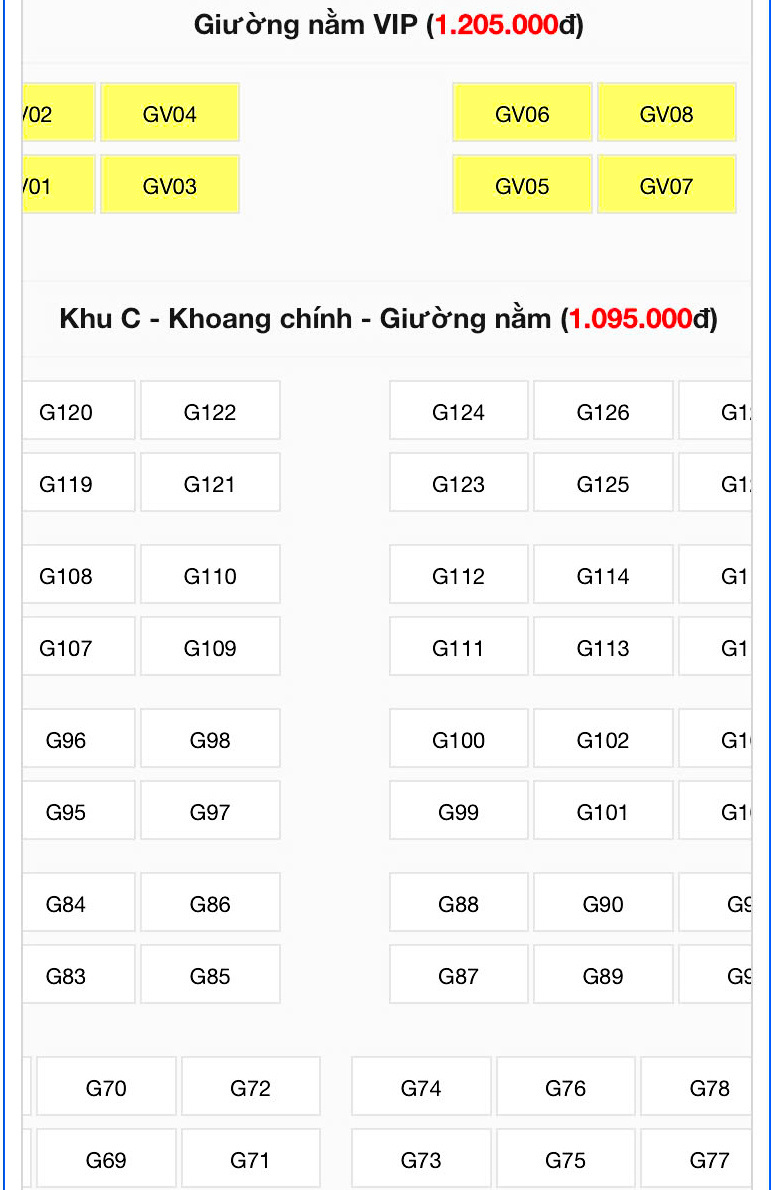
Task: Select VIP bed GV06
Action: coord(522,112)
